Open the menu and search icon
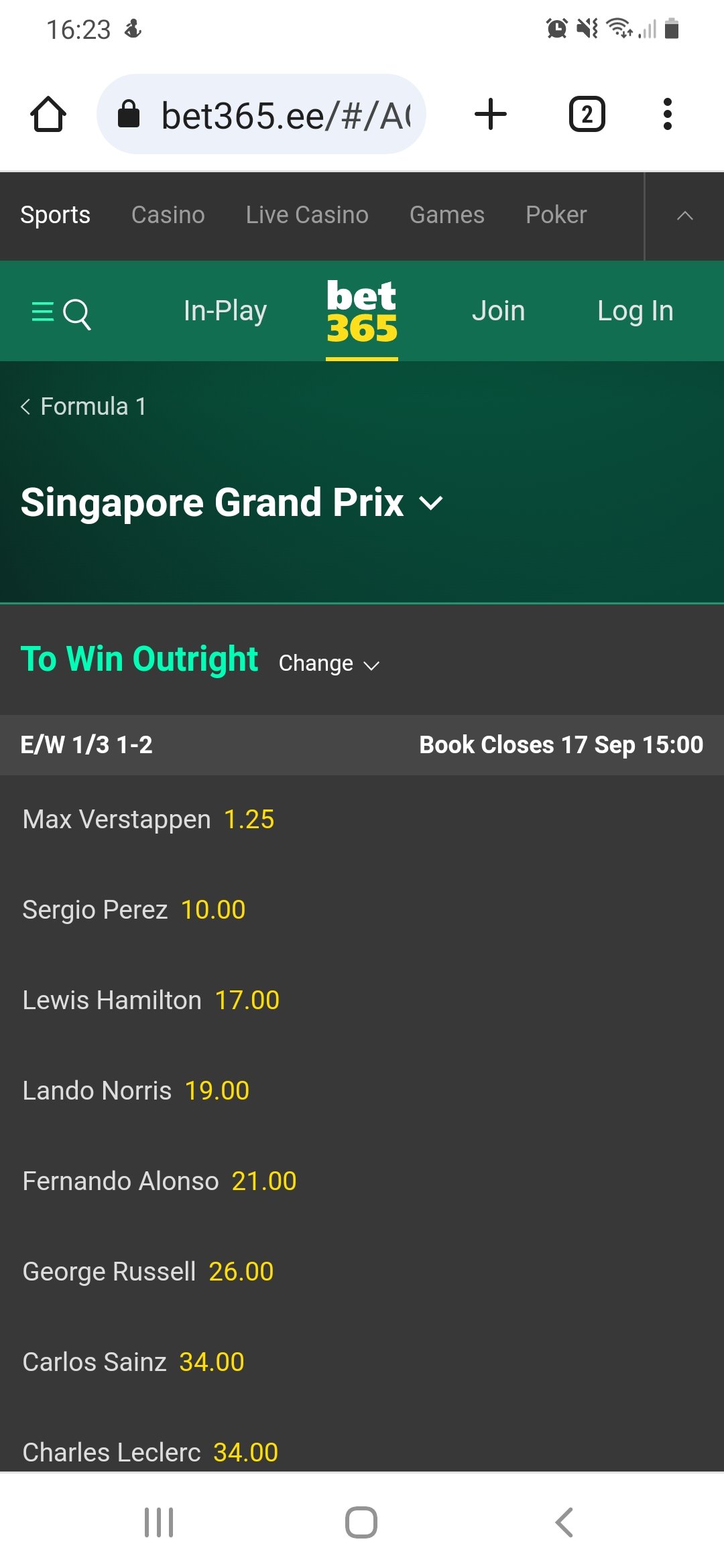 [x=61, y=312]
